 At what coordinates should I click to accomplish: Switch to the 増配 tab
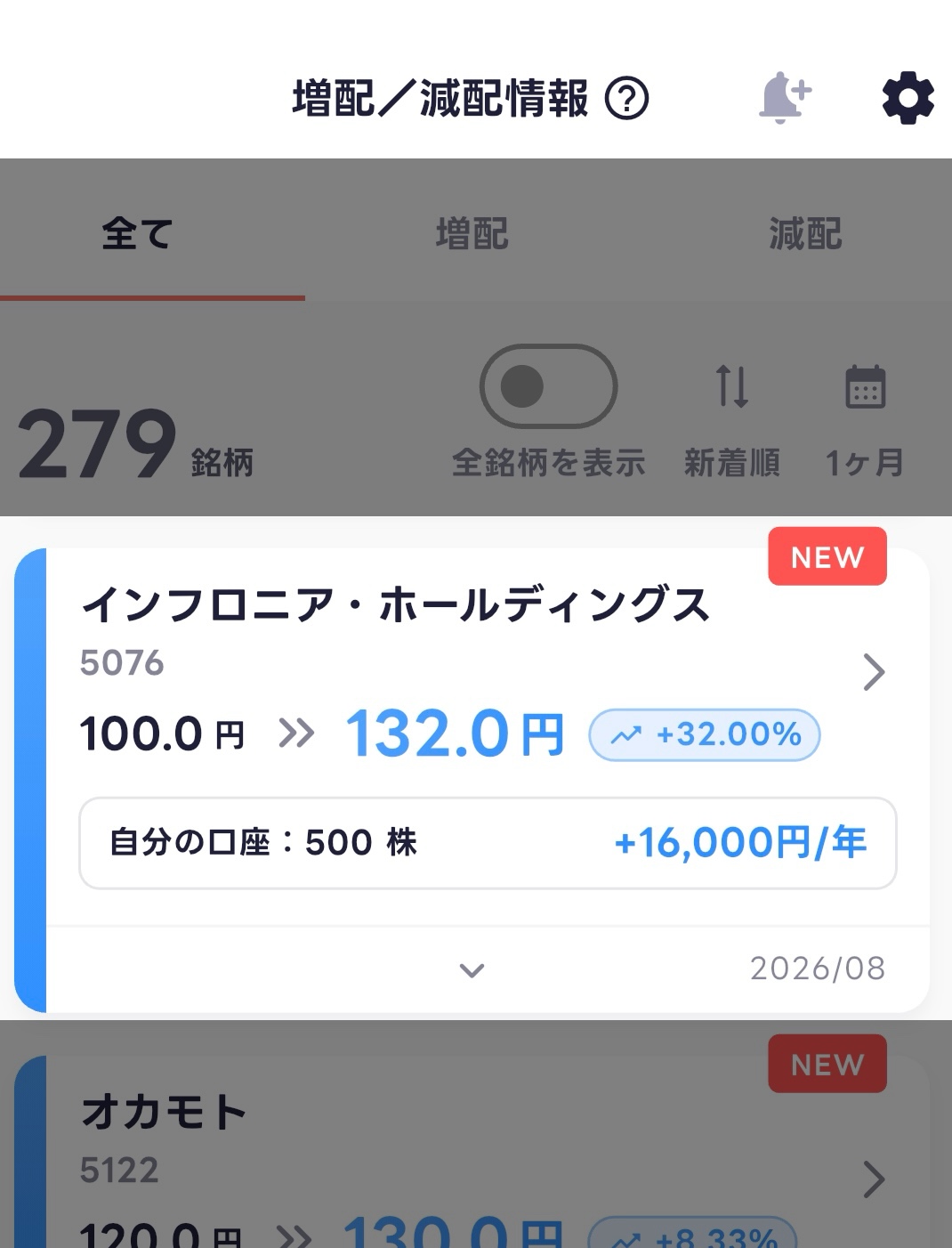pos(472,234)
